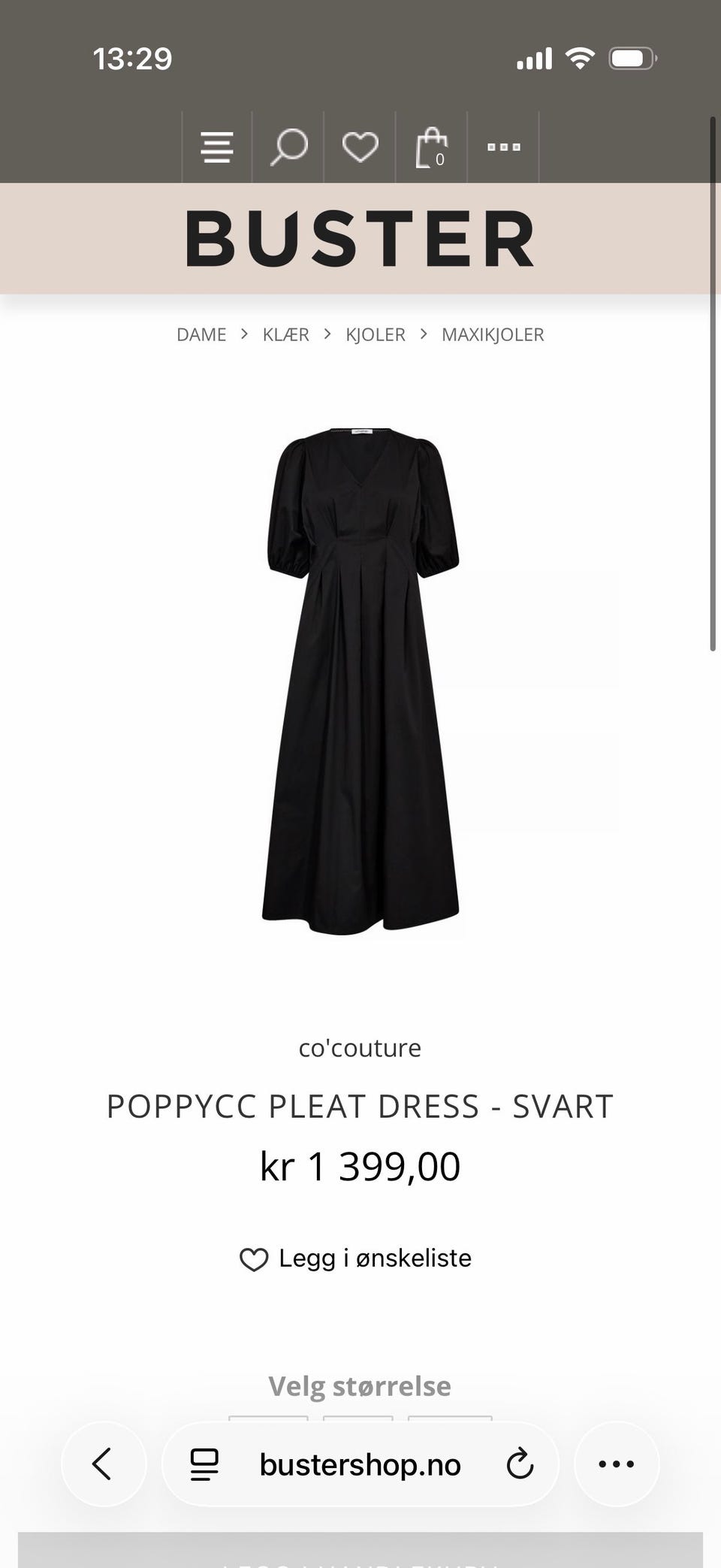721x1568 pixels.
Task: Open the shopping bag cart
Action: [x=432, y=147]
